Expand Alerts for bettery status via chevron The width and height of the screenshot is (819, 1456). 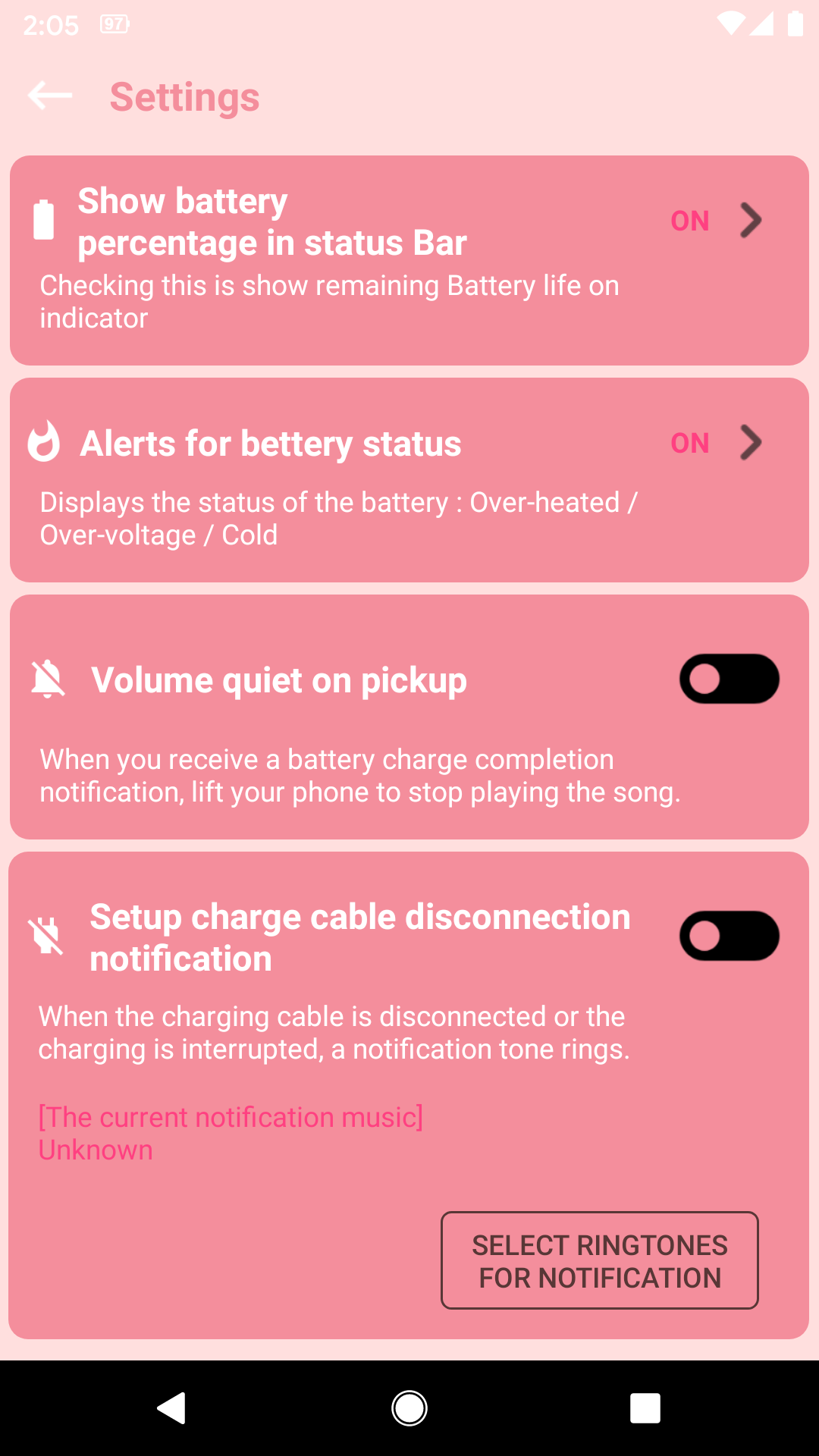click(x=752, y=444)
